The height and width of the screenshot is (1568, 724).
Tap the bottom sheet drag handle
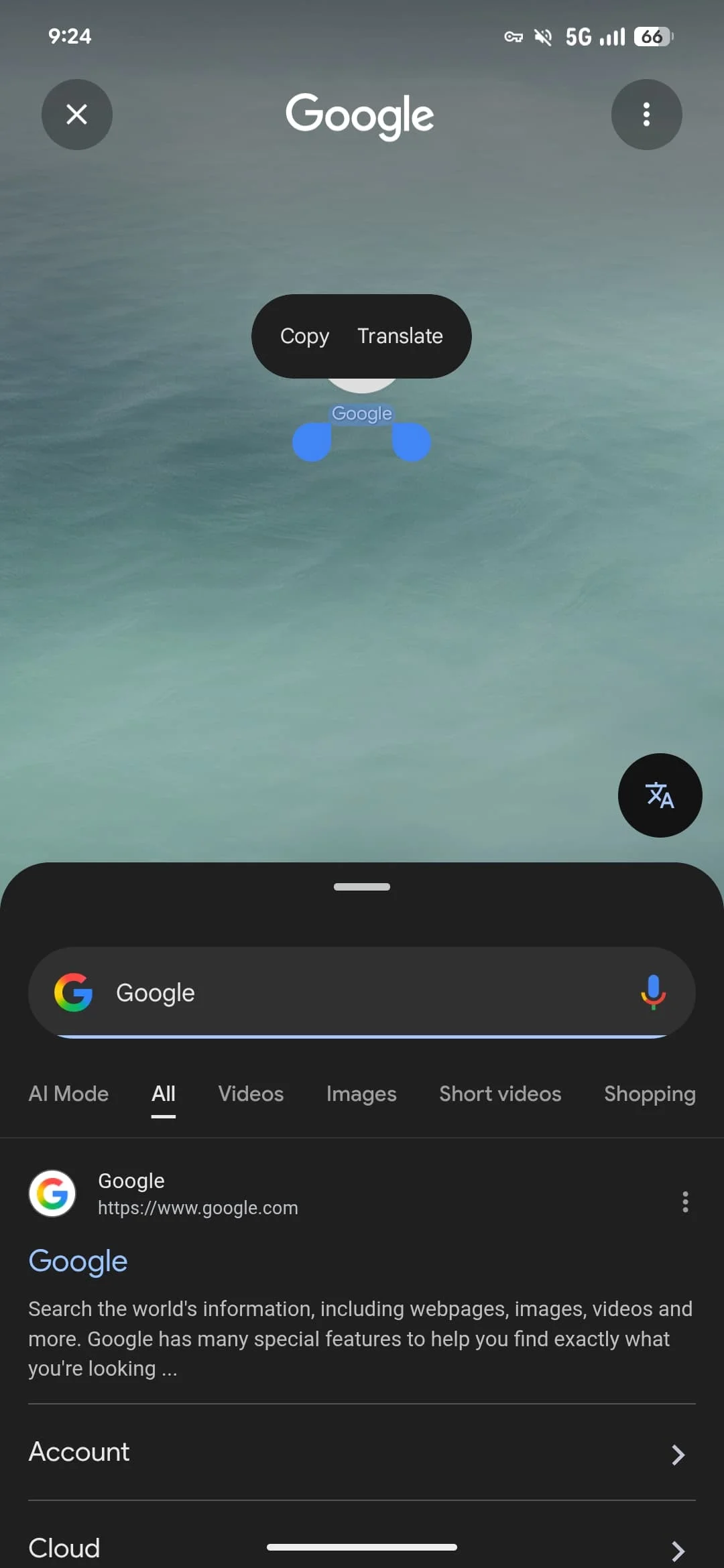pyautogui.click(x=362, y=887)
